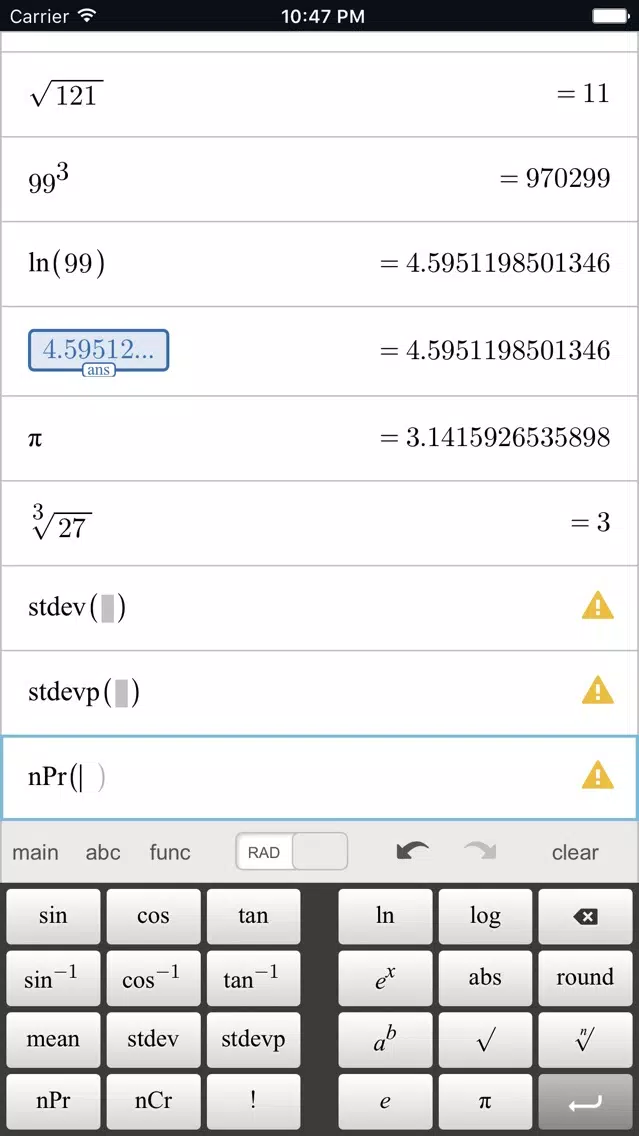
Task: Toggle the RAD angle mode switch
Action: (291, 852)
